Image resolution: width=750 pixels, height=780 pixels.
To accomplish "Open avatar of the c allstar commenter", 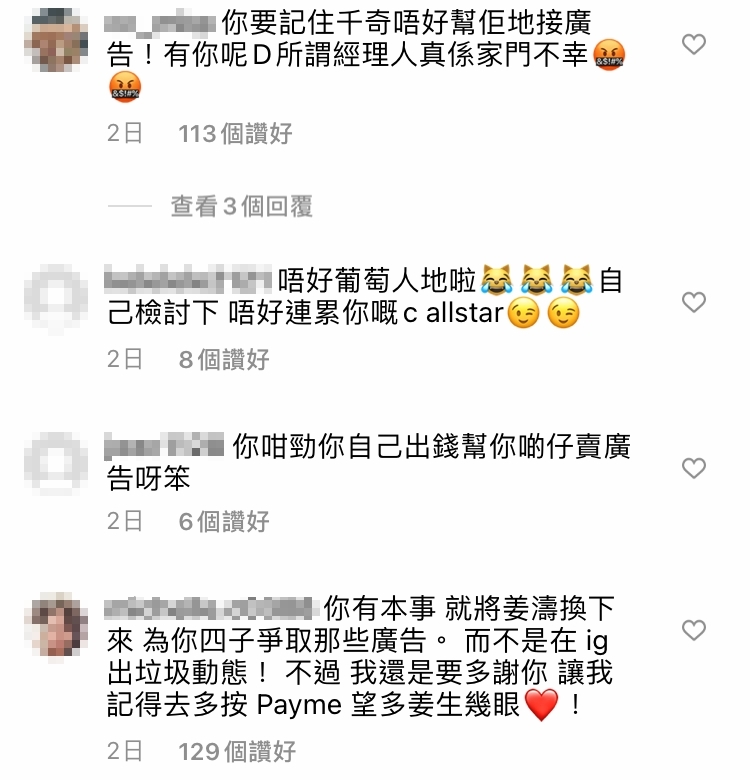I will click(x=54, y=297).
